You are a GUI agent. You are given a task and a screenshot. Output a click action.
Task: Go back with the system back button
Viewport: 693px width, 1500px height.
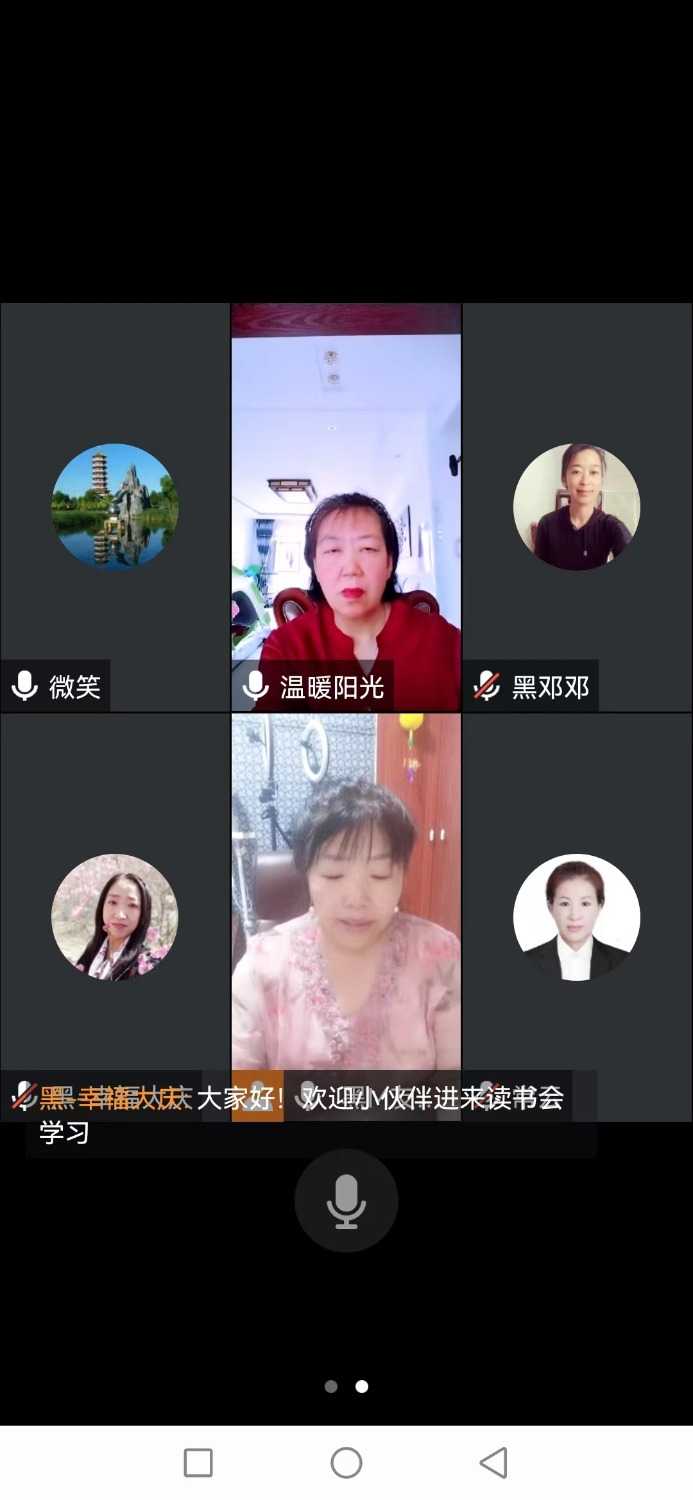tap(493, 1463)
